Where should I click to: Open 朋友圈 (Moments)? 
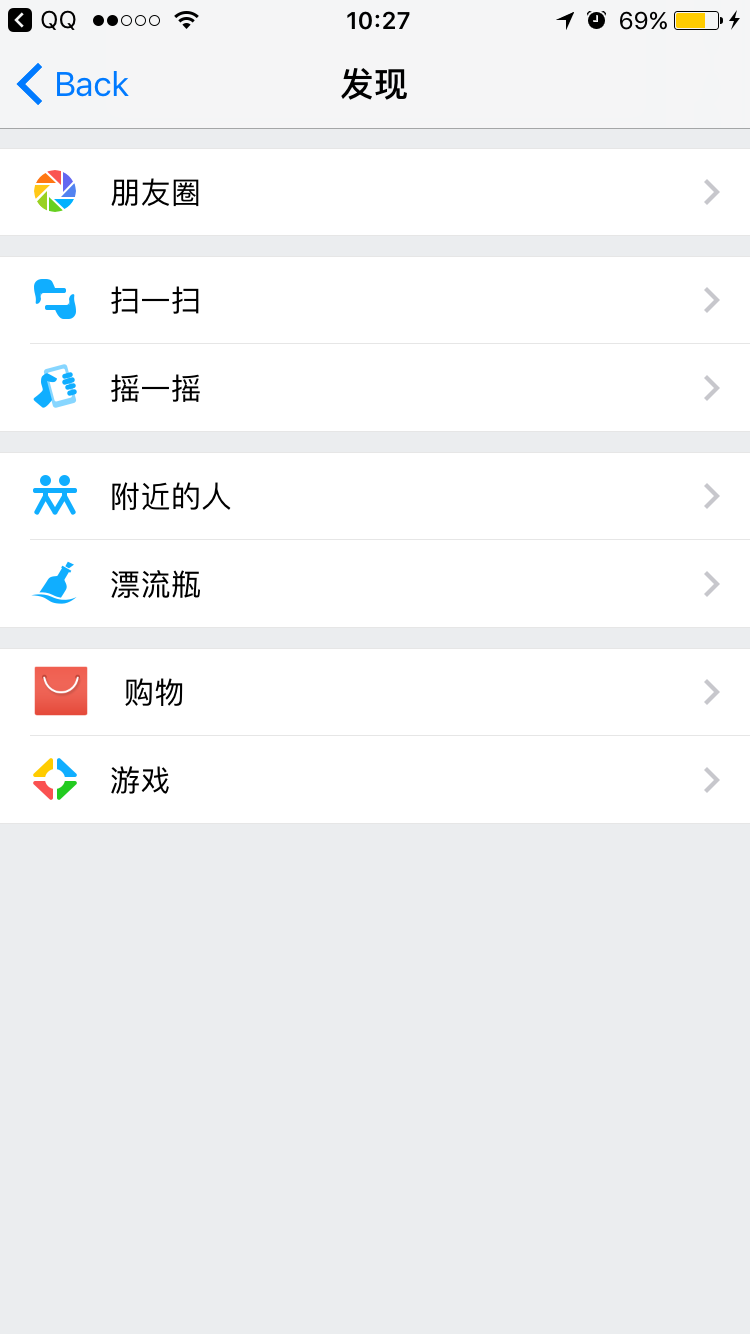point(375,192)
